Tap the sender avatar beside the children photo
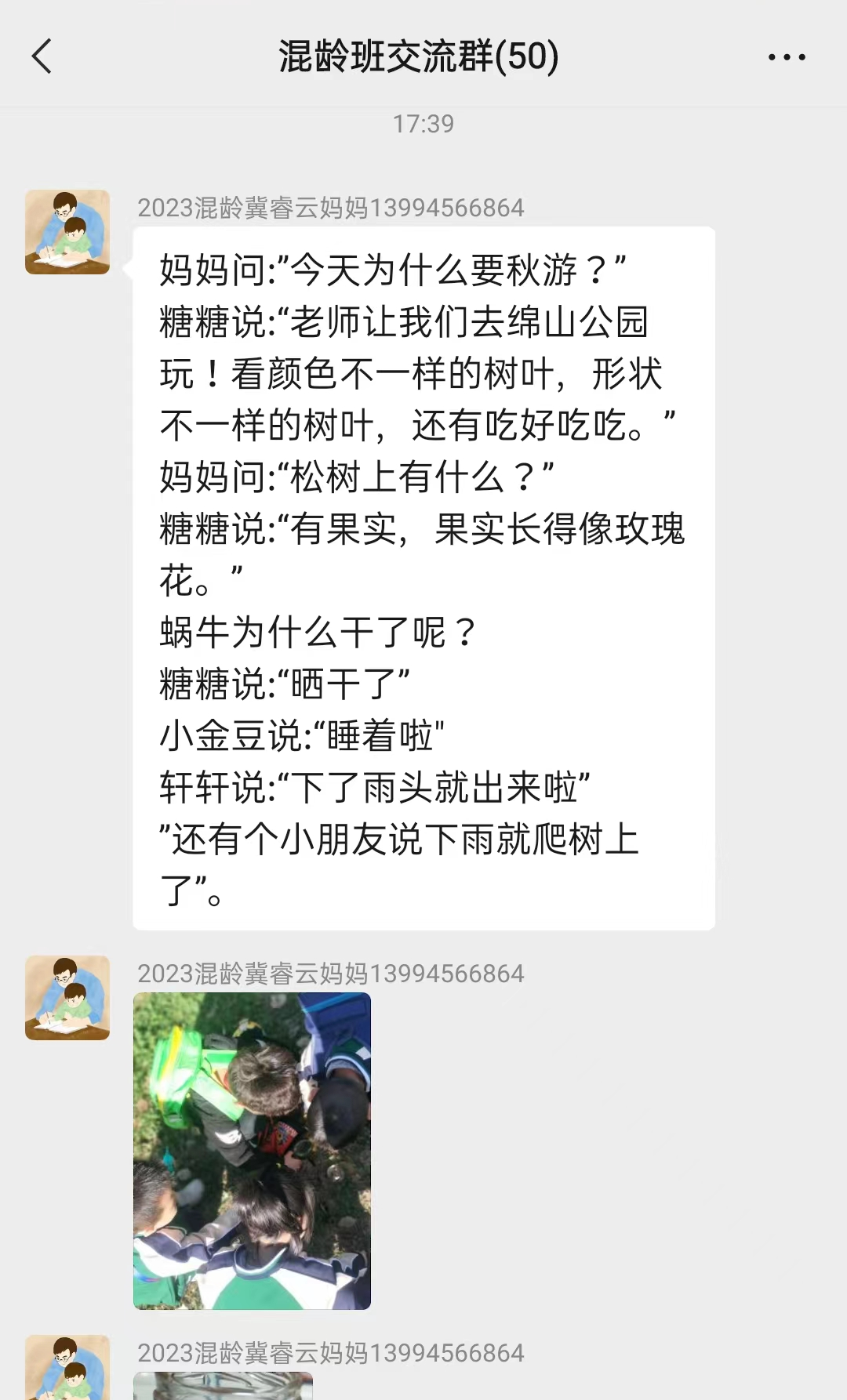847x1400 pixels. click(67, 998)
